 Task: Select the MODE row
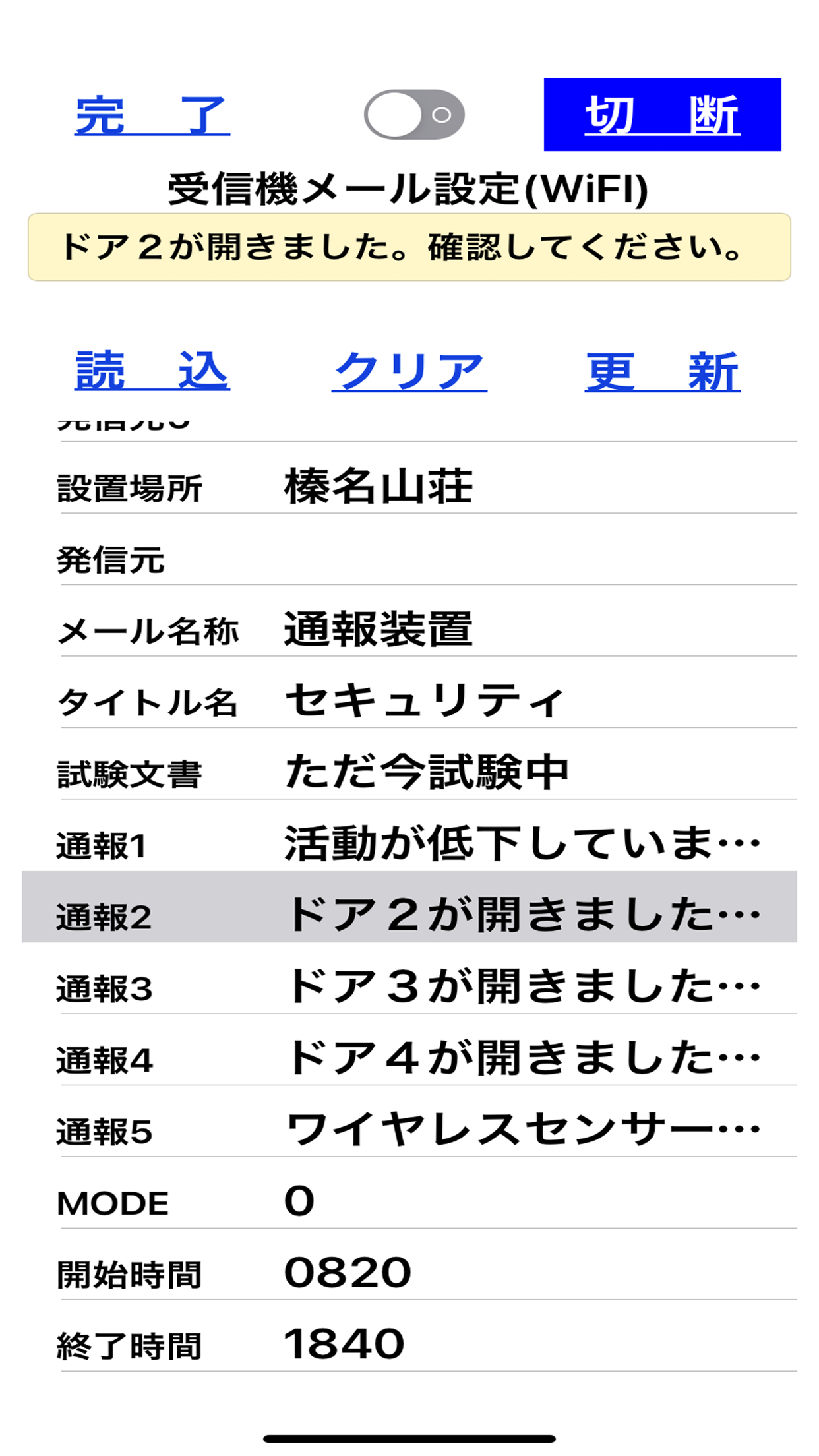[x=409, y=1193]
